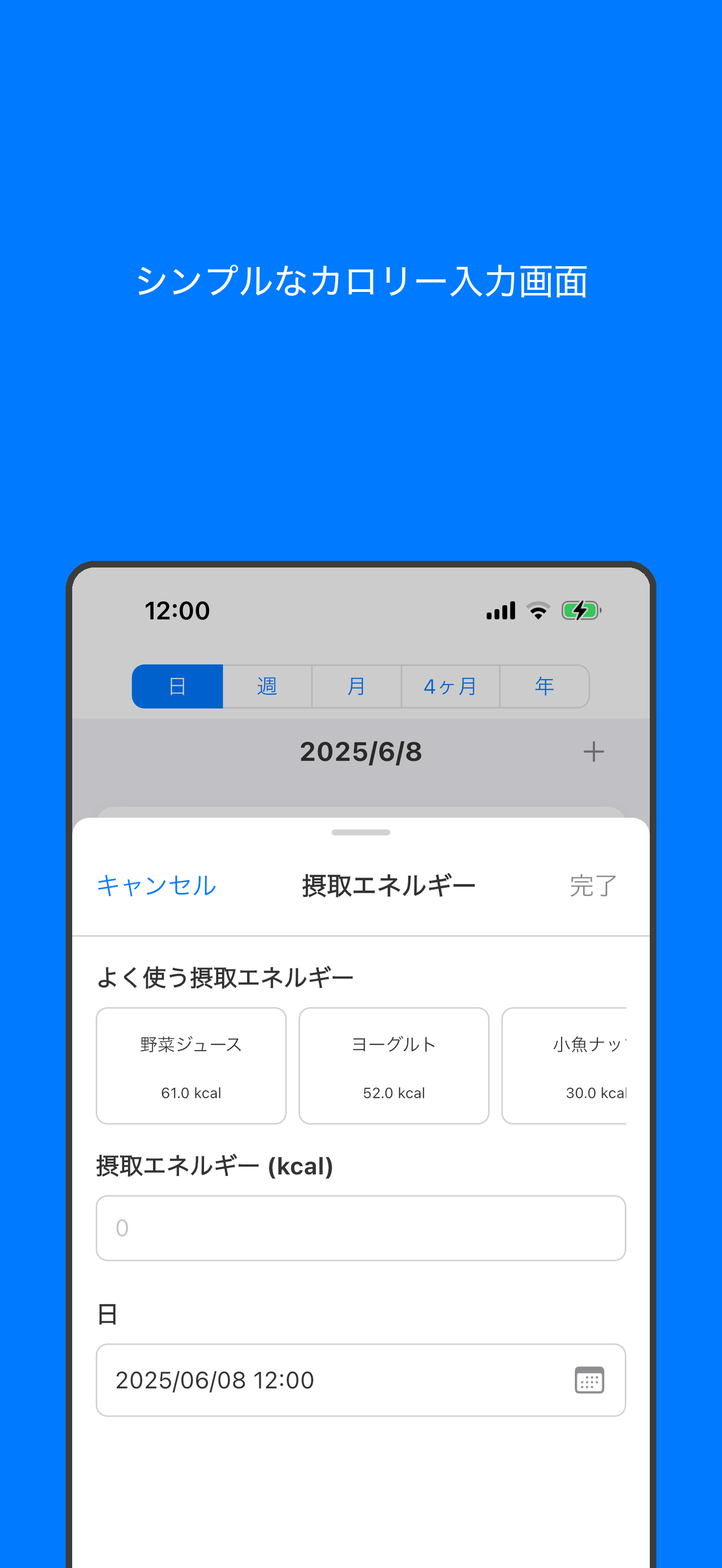Select the 4ヶ月 view tab

450,686
